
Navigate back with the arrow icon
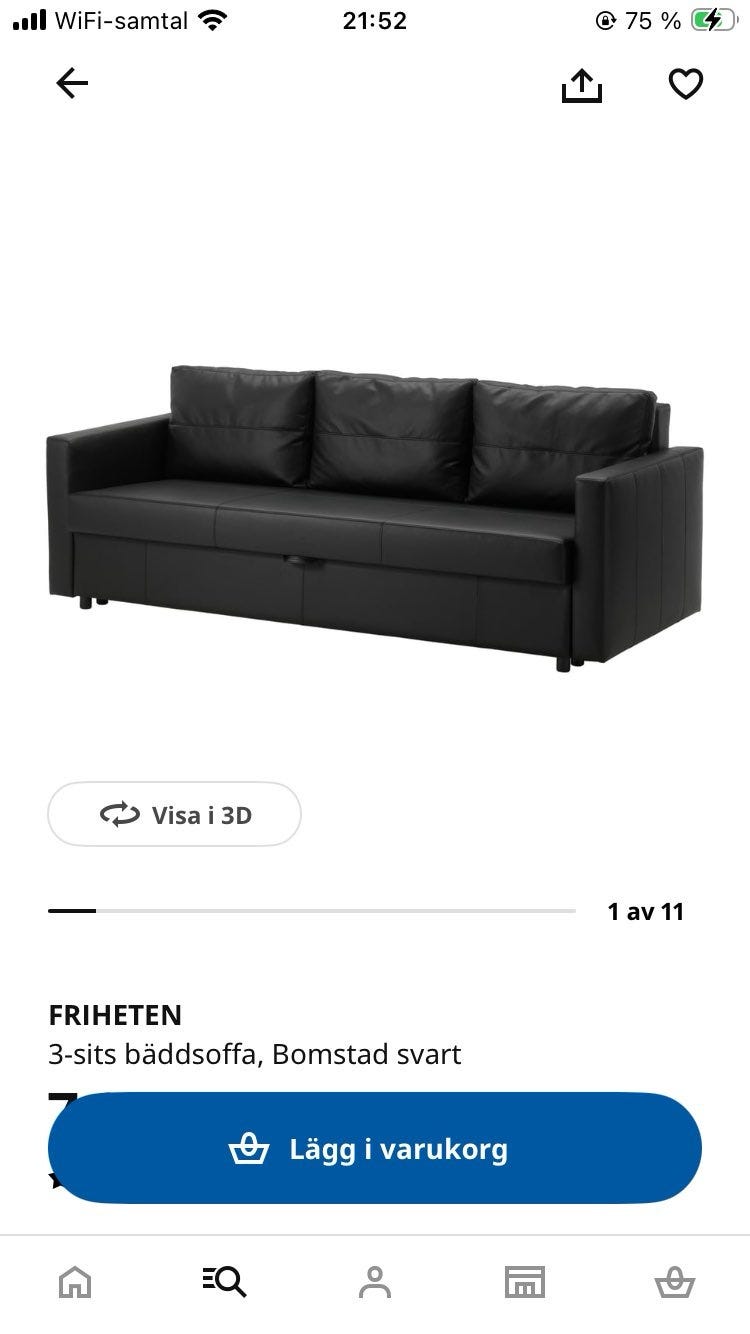(71, 84)
